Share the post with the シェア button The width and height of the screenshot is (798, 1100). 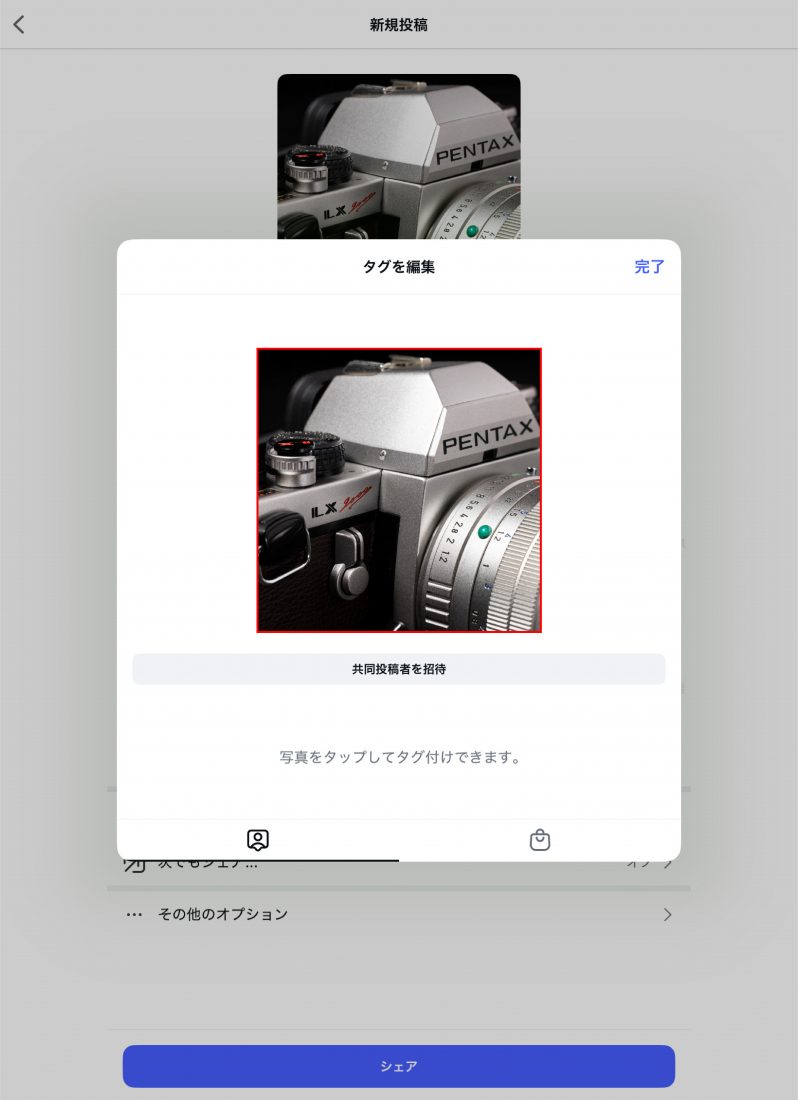(399, 1066)
